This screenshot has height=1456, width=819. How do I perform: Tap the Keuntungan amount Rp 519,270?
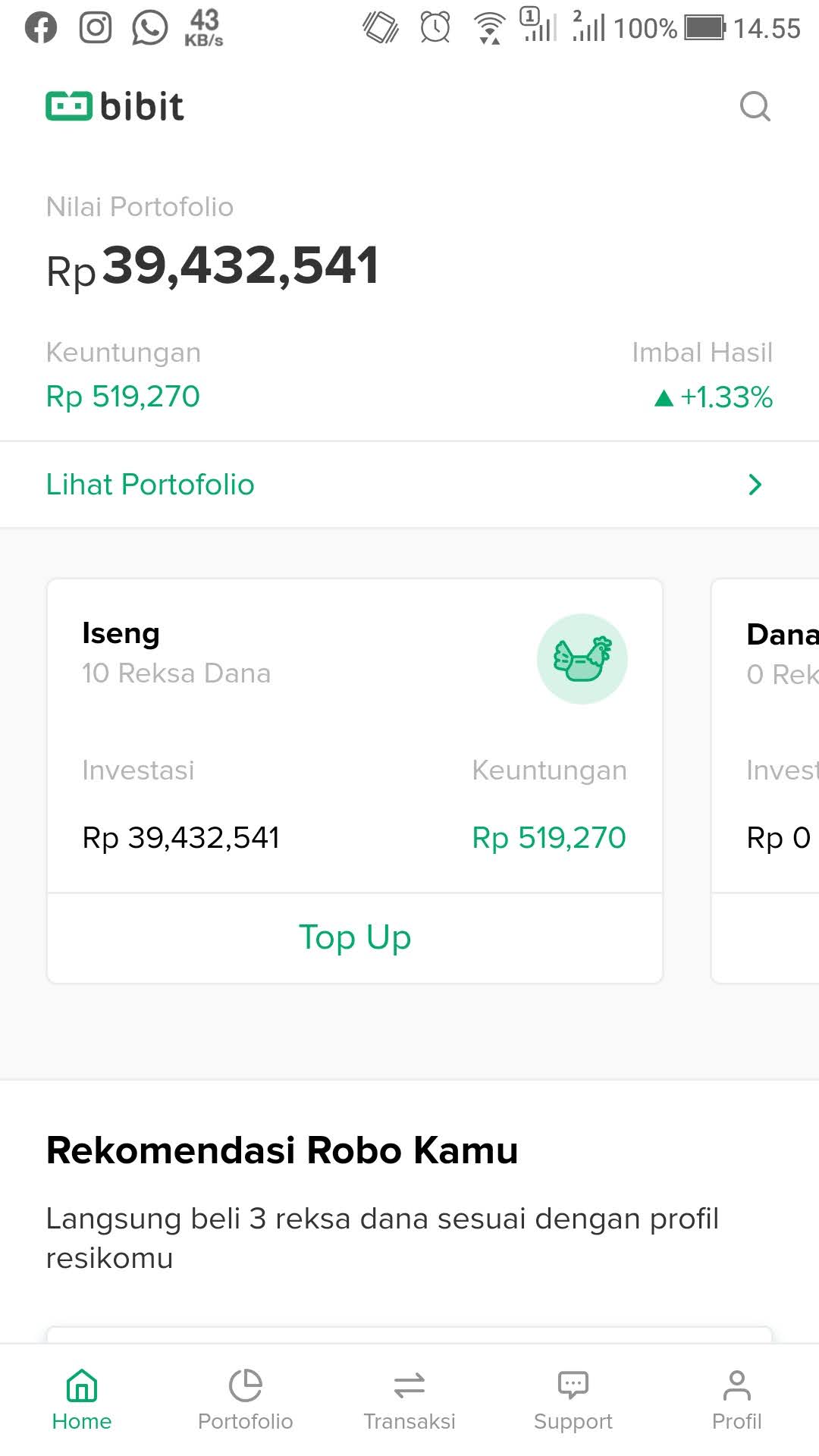[123, 396]
